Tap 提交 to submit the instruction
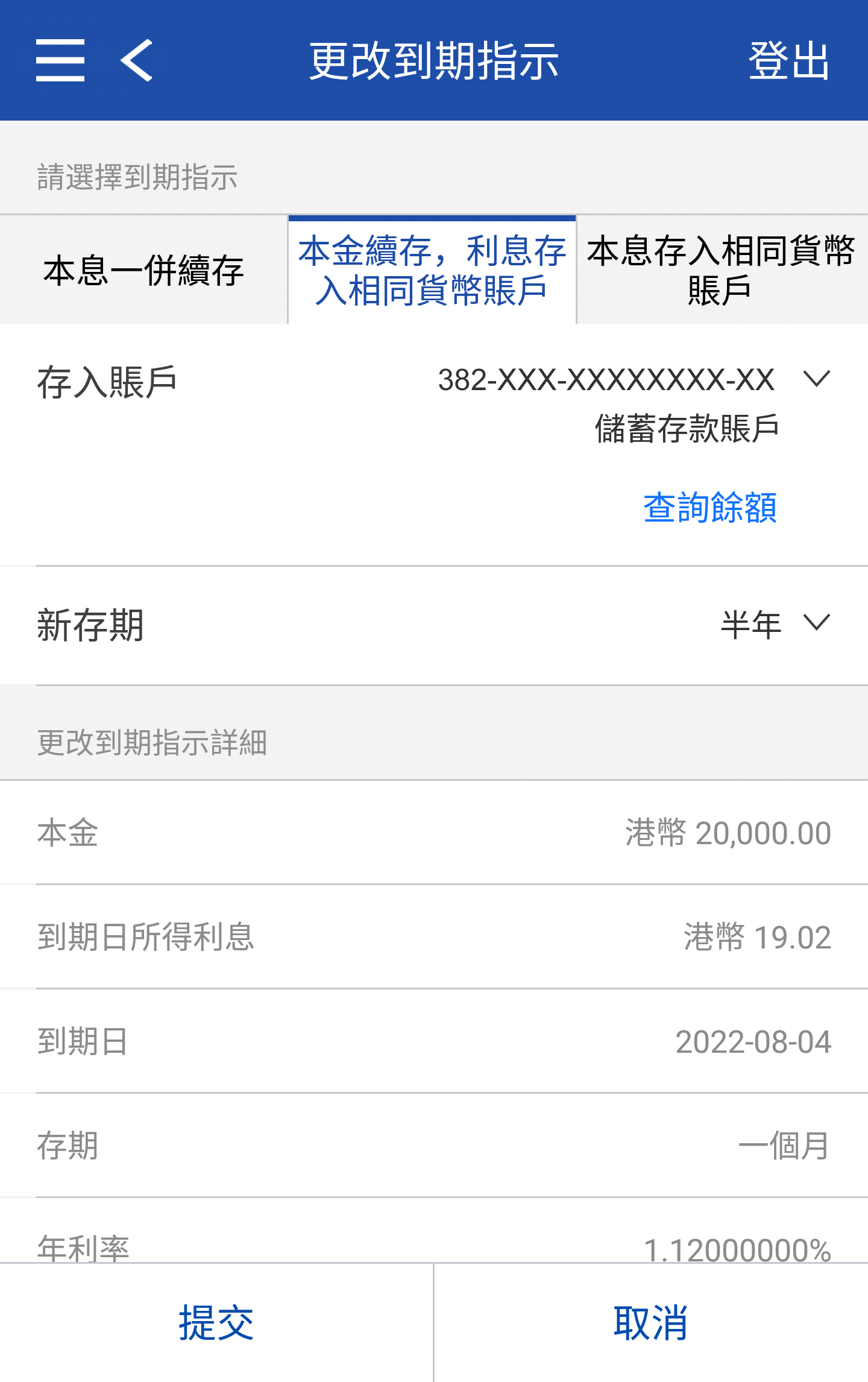The image size is (868, 1382). (x=216, y=1323)
